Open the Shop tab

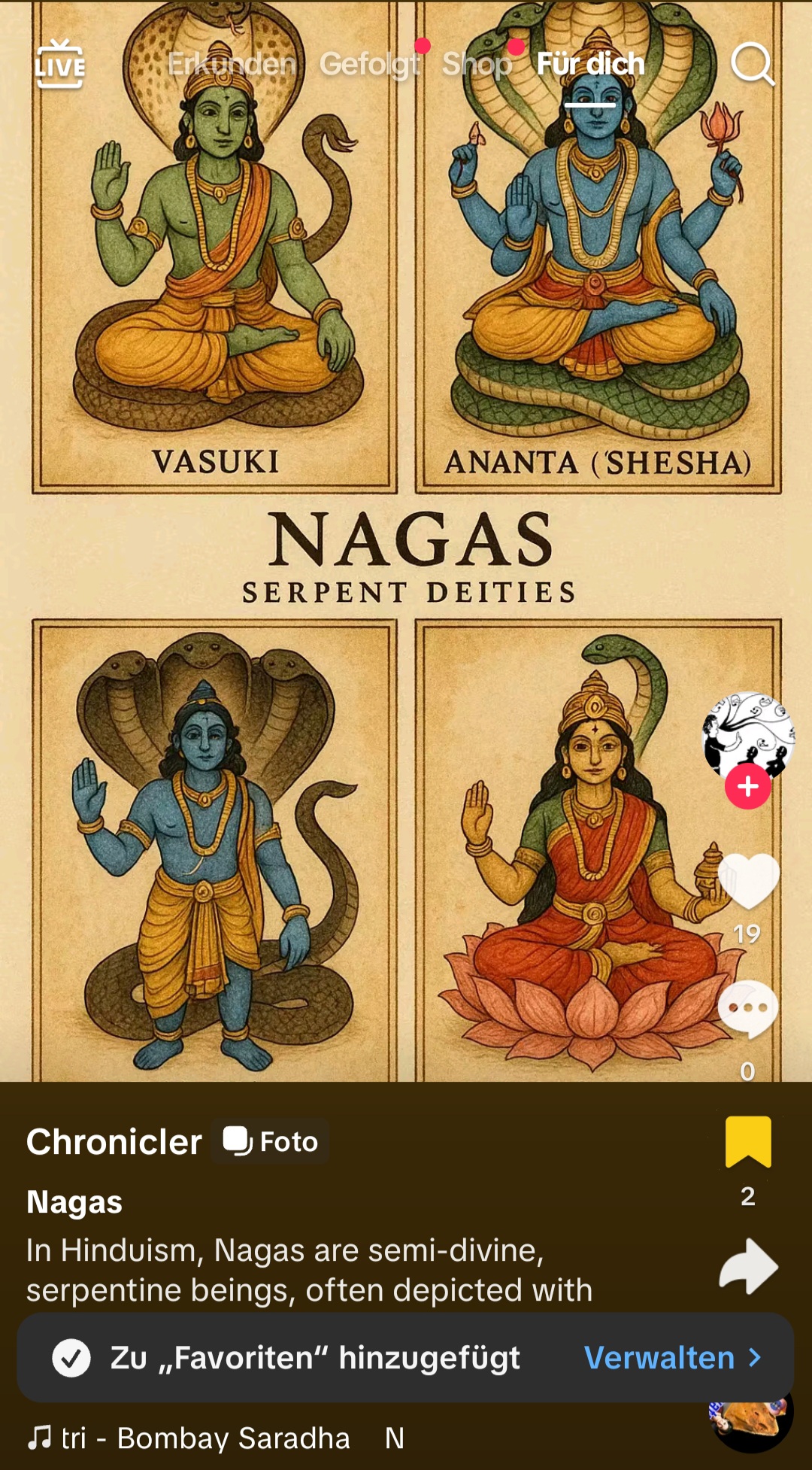tap(477, 64)
